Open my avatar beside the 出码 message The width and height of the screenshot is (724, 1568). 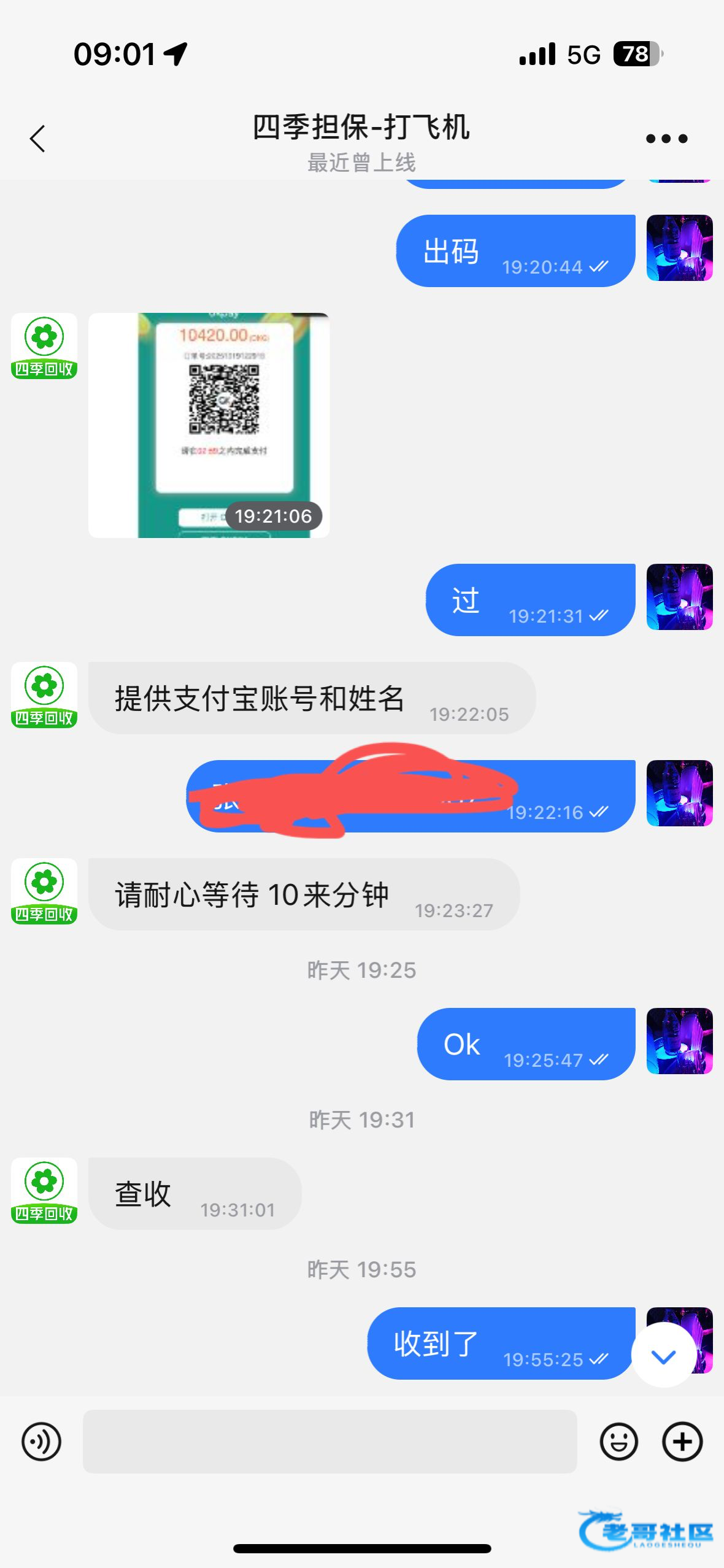click(x=680, y=248)
